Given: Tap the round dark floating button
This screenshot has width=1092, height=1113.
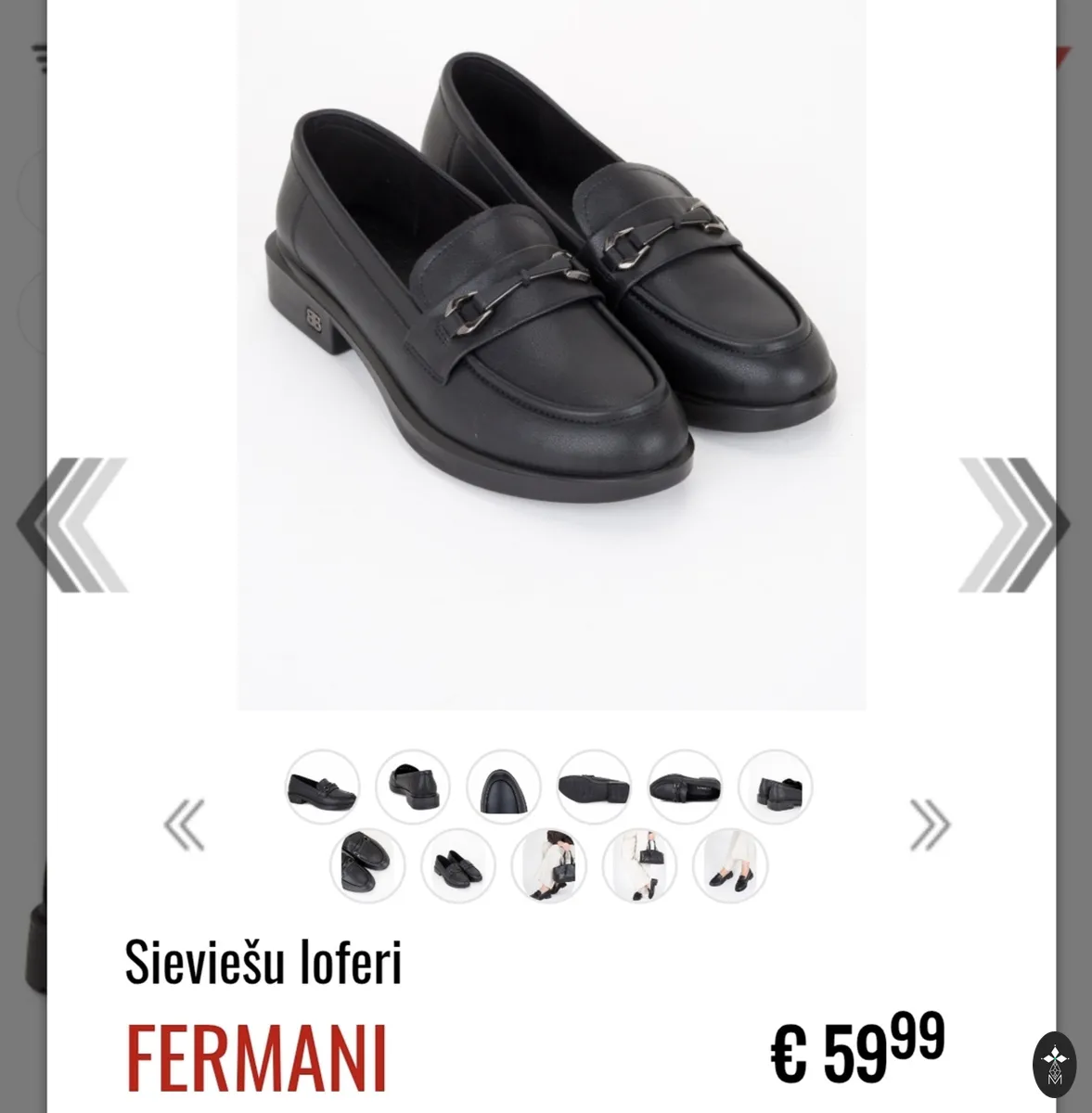Looking at the screenshot, I should [x=1055, y=1065].
